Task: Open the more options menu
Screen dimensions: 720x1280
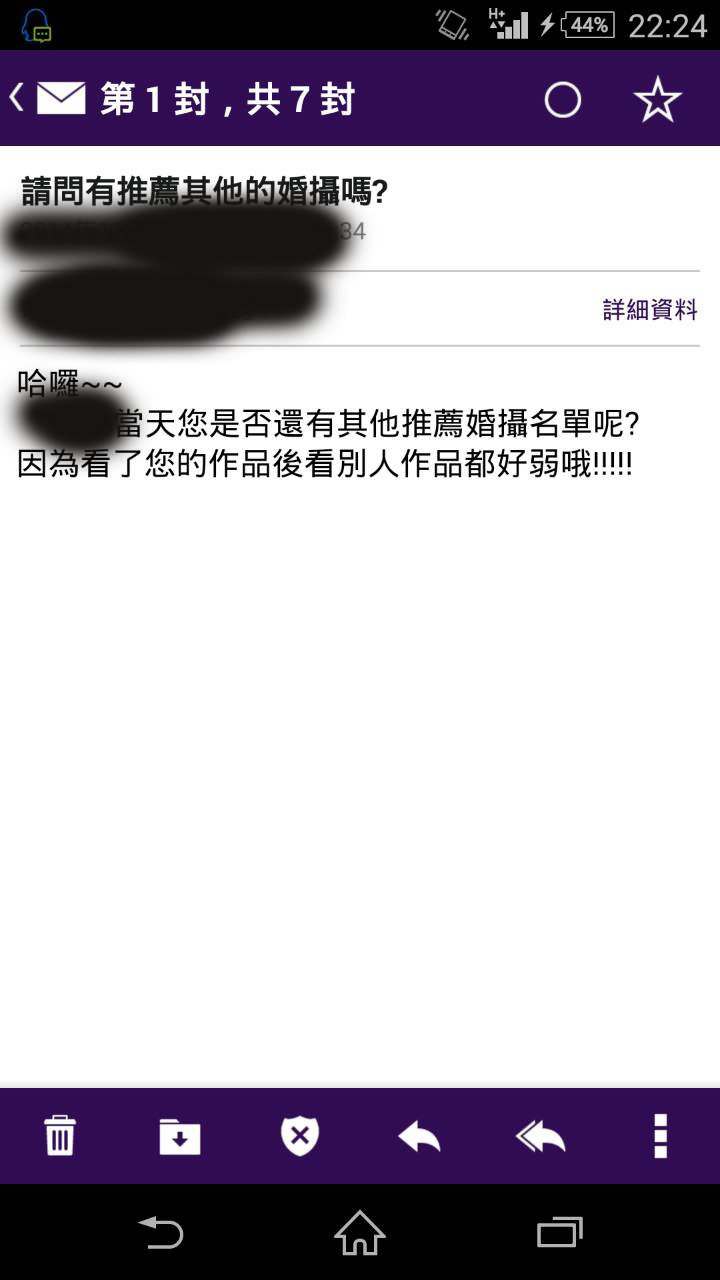Action: [x=660, y=1136]
